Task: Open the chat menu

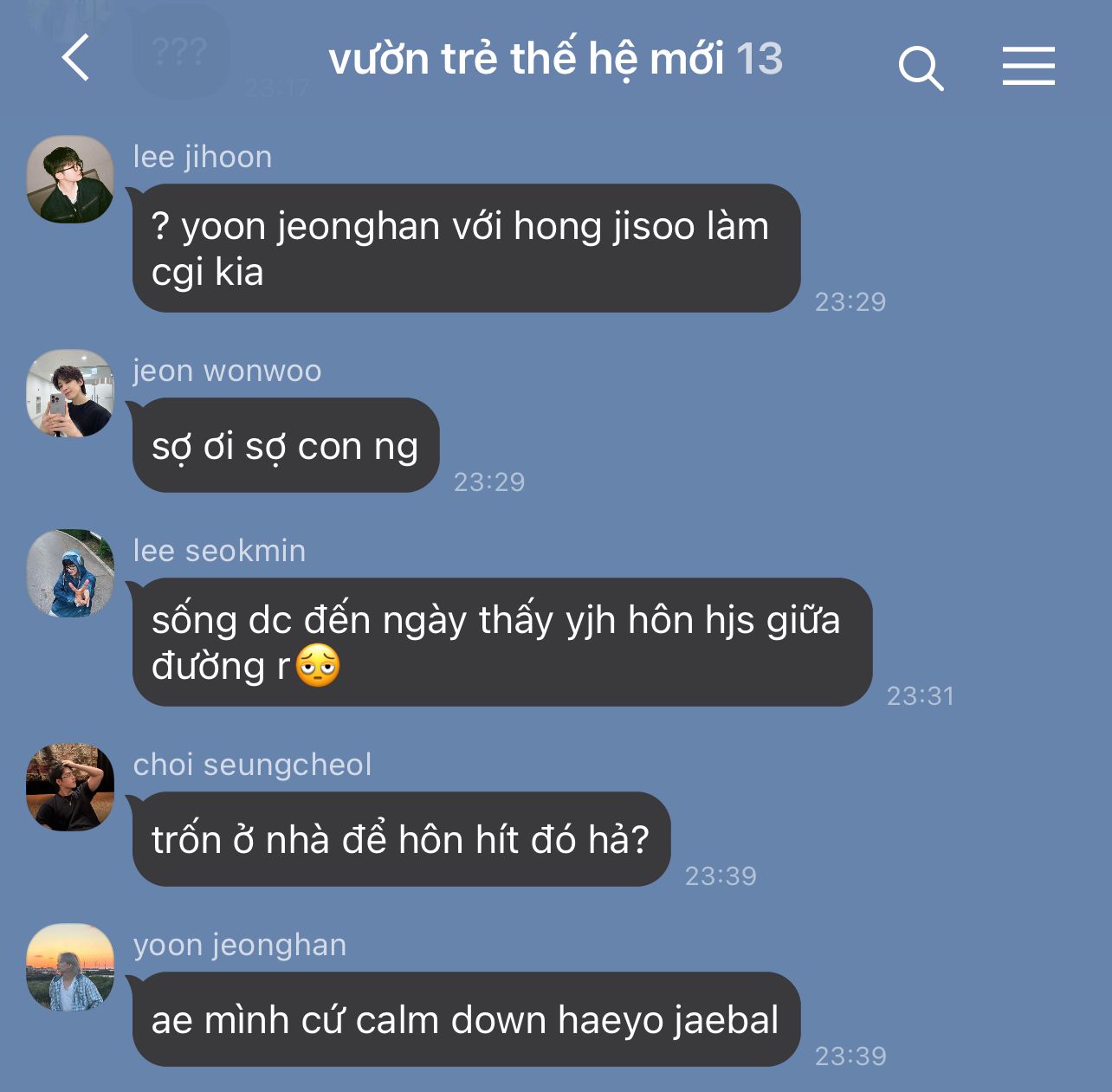Action: (1028, 66)
